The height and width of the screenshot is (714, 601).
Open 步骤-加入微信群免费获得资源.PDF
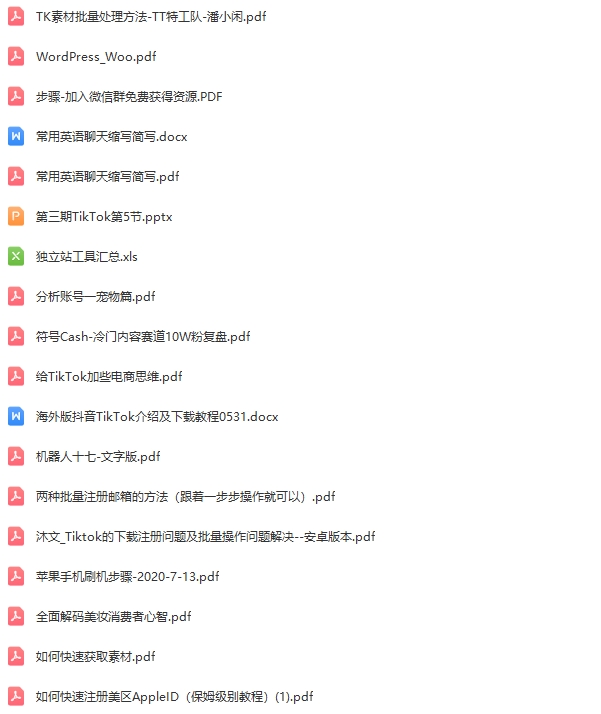point(128,97)
